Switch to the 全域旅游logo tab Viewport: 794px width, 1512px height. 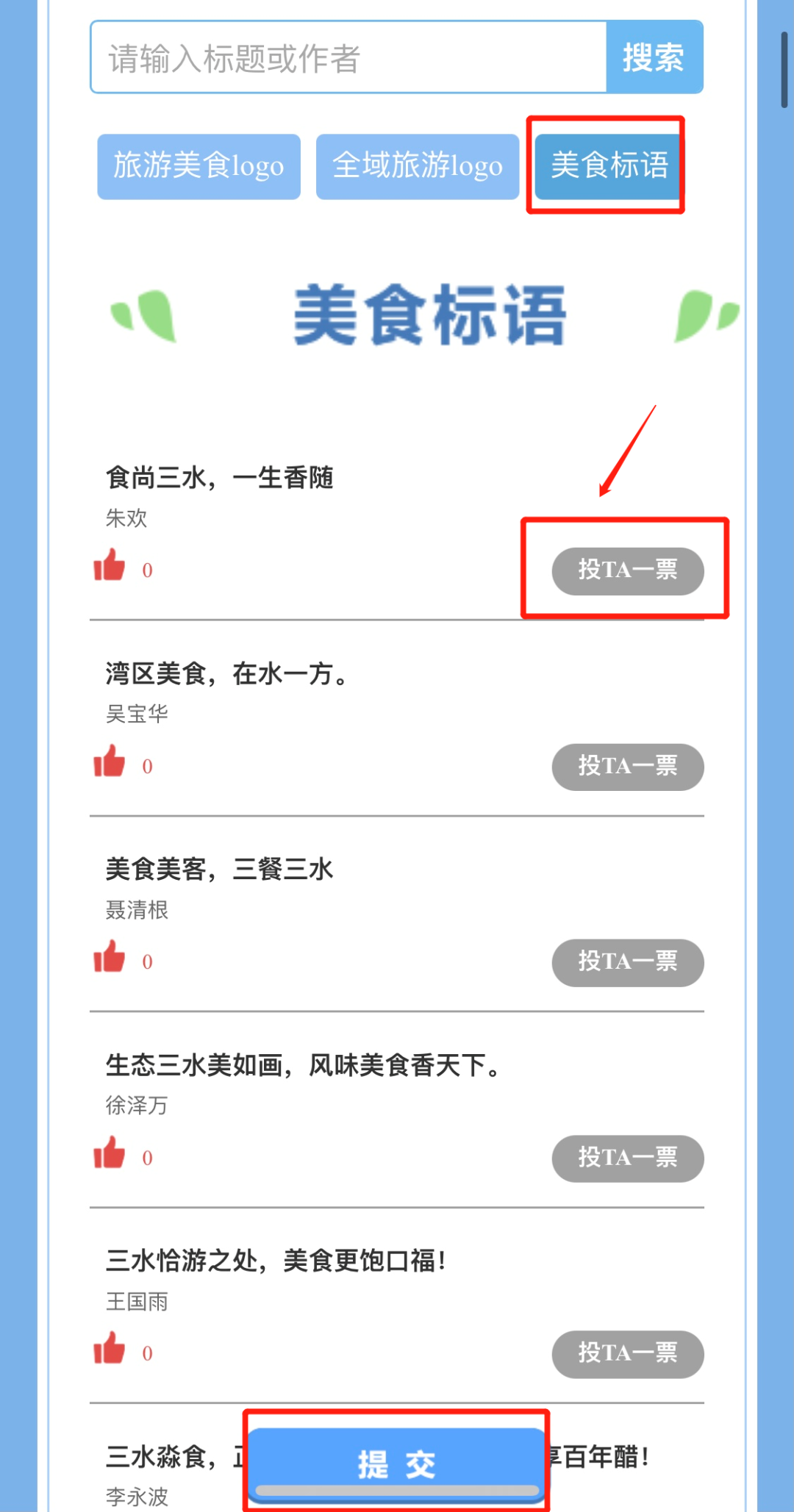(x=417, y=166)
